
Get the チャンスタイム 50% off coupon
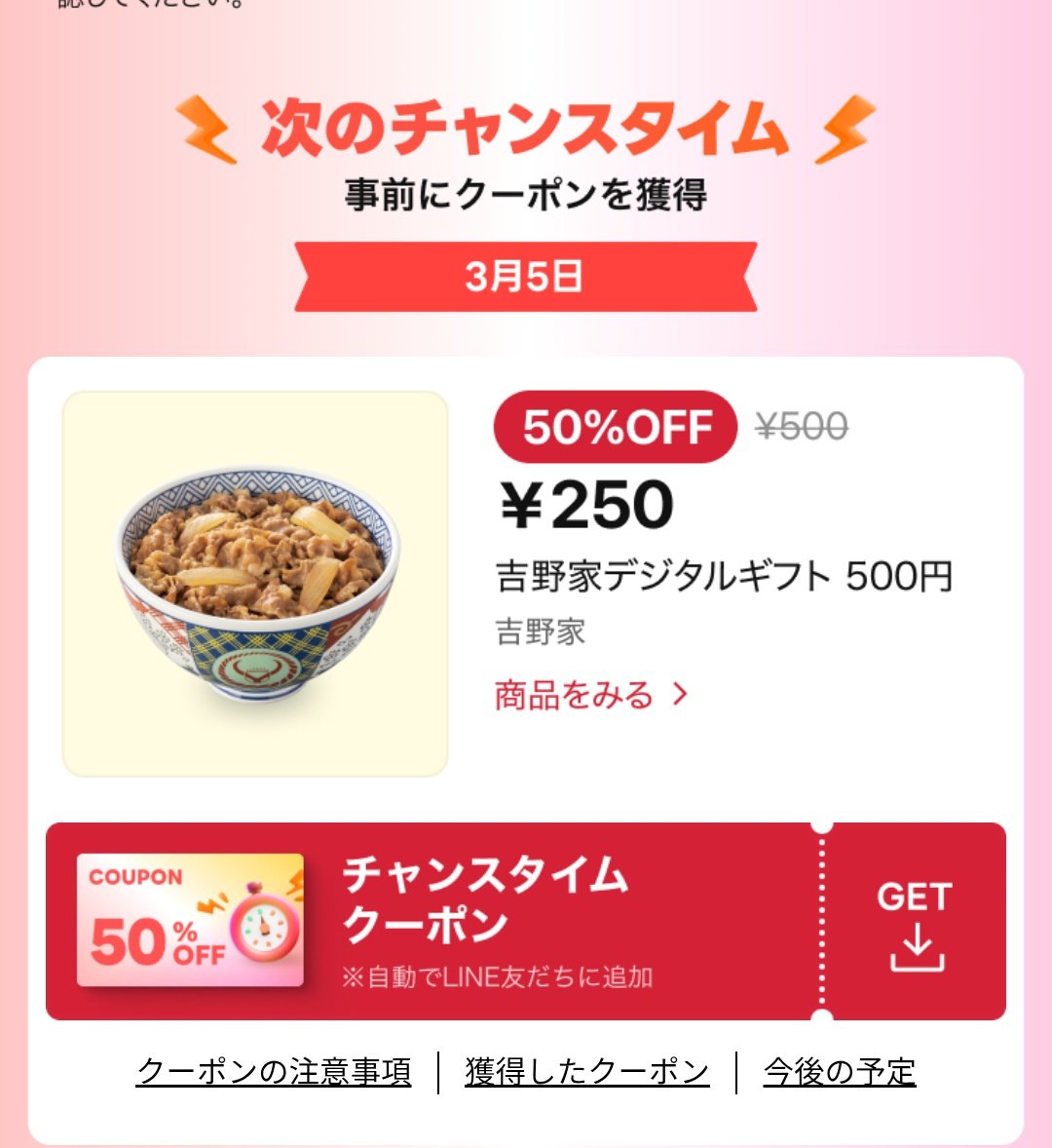pos(914,922)
